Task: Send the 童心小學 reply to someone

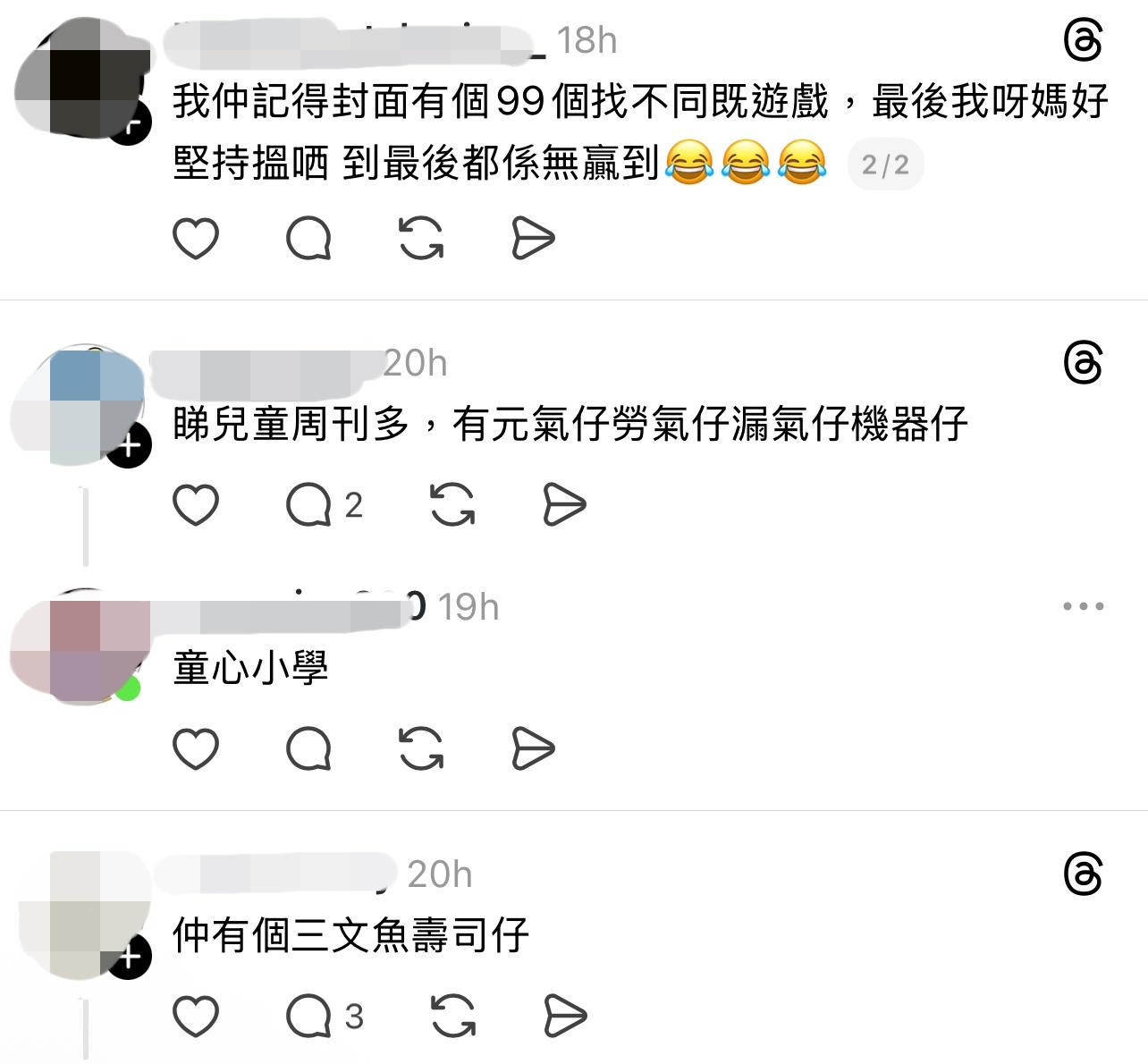Action: (533, 748)
